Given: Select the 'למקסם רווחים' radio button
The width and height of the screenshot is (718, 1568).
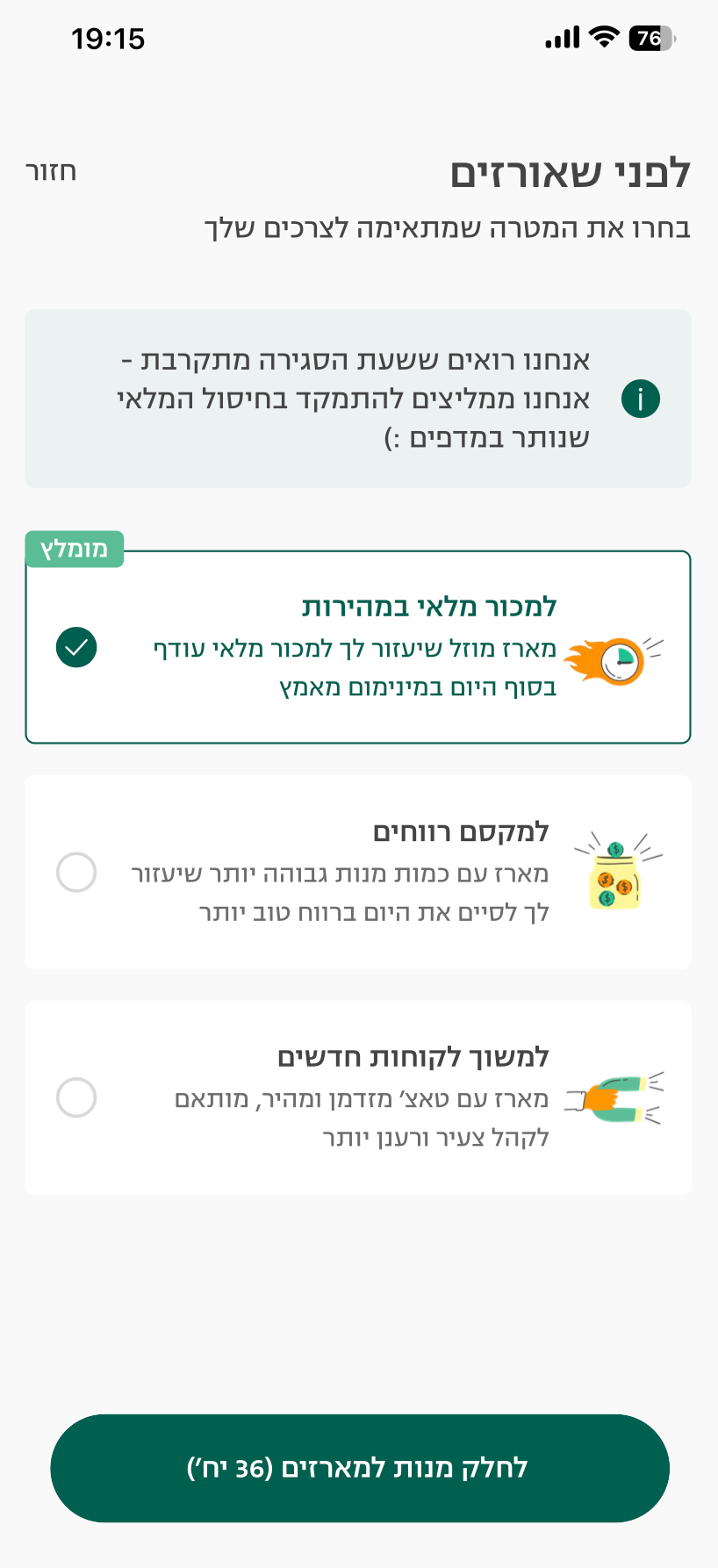Looking at the screenshot, I should [75, 873].
